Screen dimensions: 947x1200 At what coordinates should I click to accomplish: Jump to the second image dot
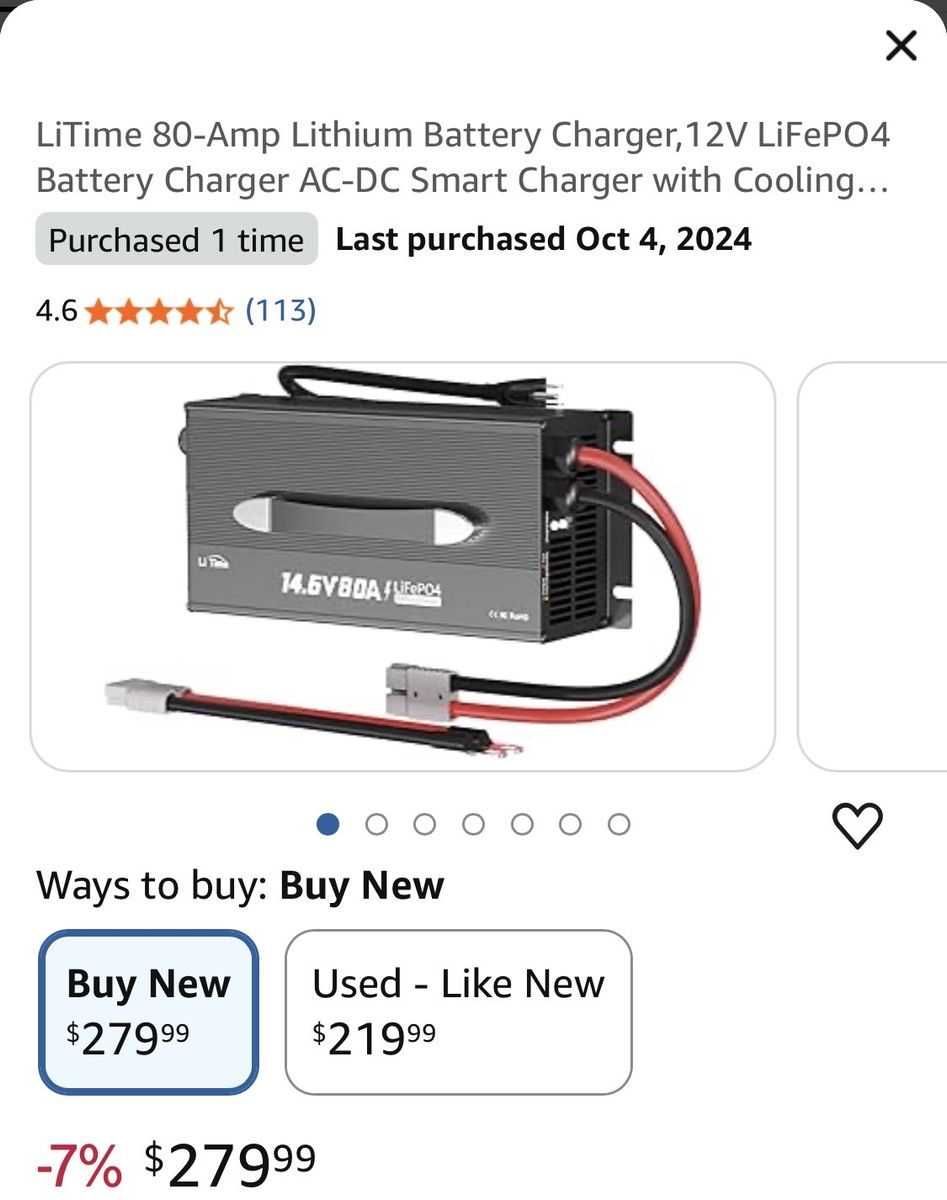377,824
